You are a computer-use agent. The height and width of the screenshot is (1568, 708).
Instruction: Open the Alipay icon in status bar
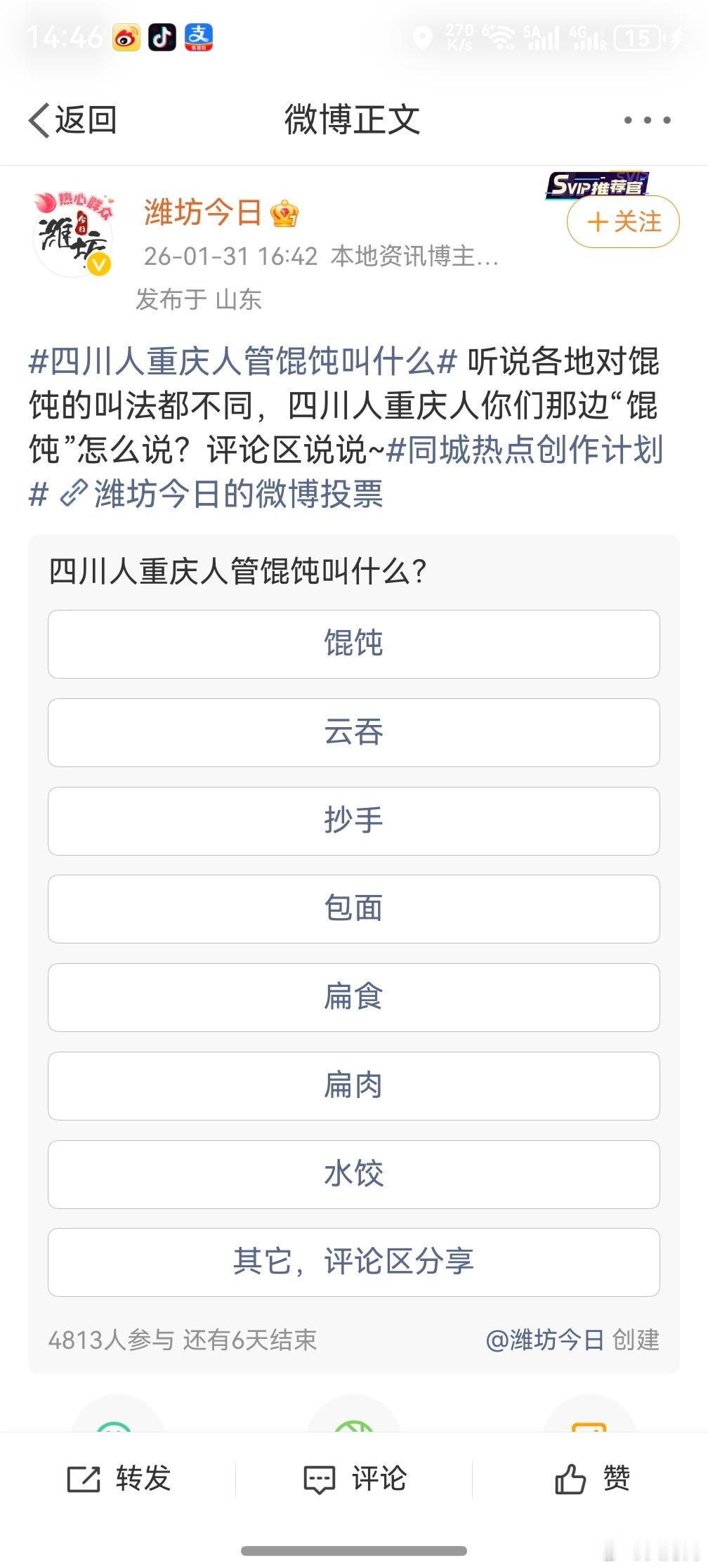(x=199, y=39)
